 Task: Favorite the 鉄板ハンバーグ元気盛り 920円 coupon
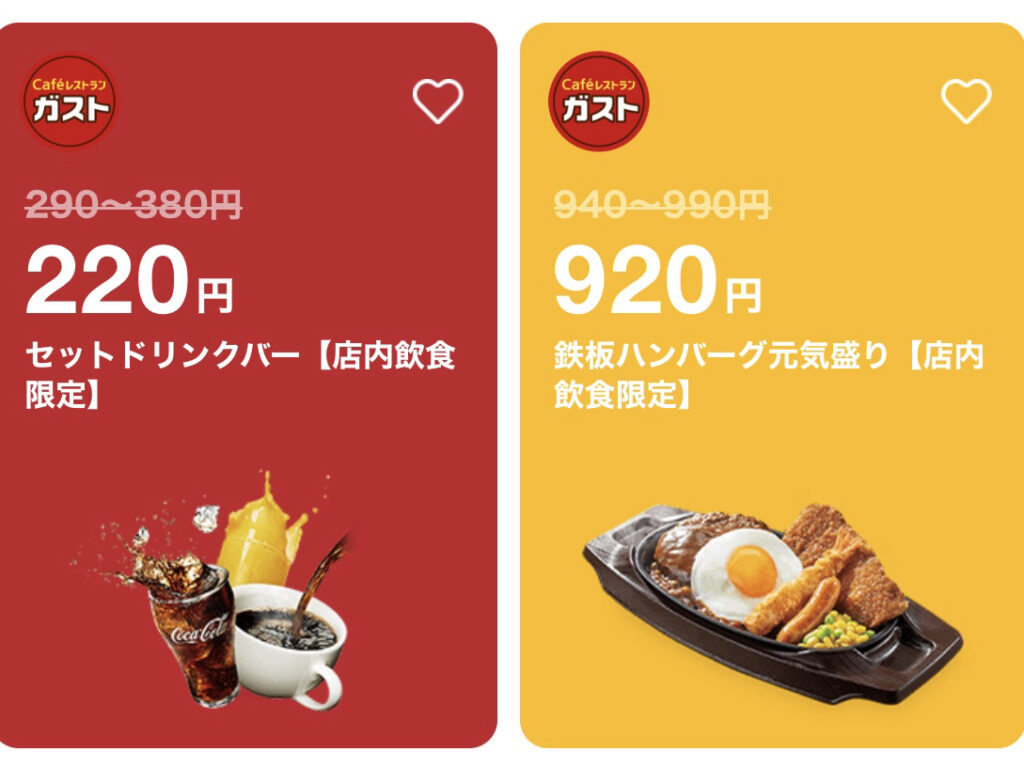(x=966, y=101)
